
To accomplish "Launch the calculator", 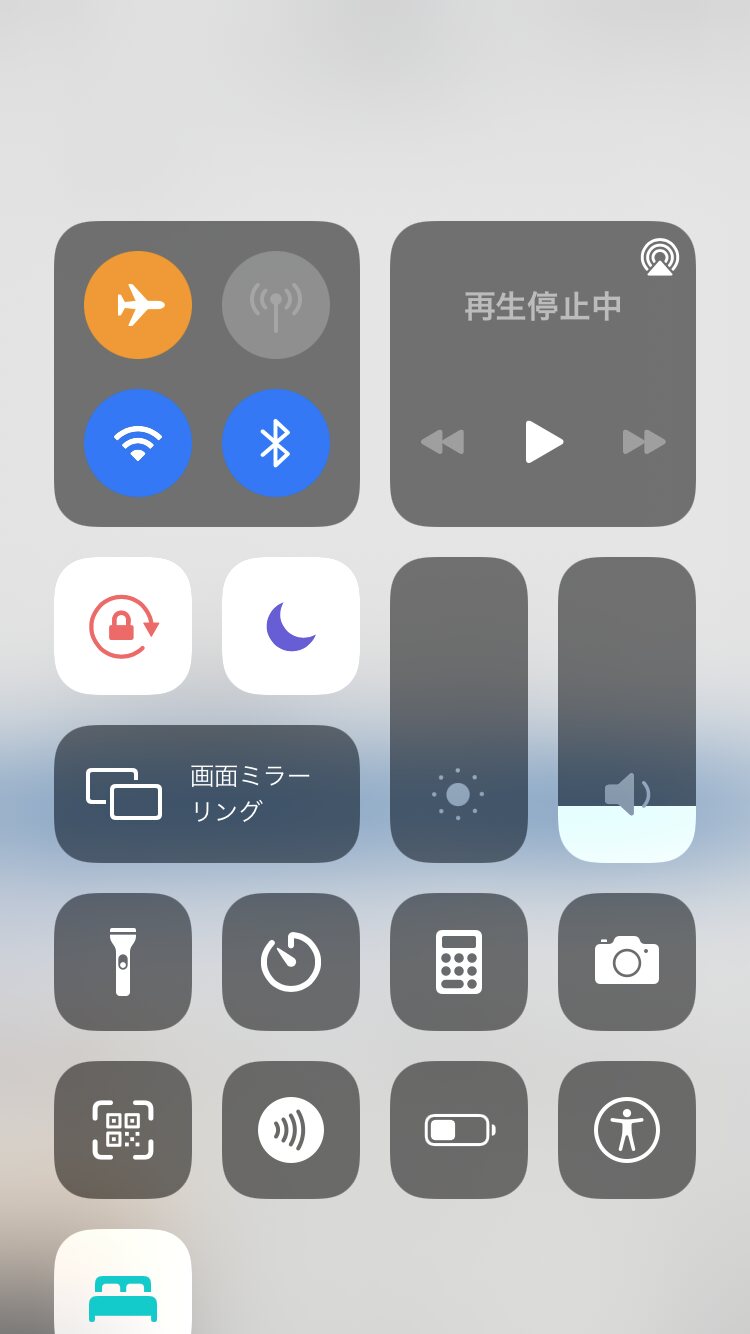I will tap(459, 962).
